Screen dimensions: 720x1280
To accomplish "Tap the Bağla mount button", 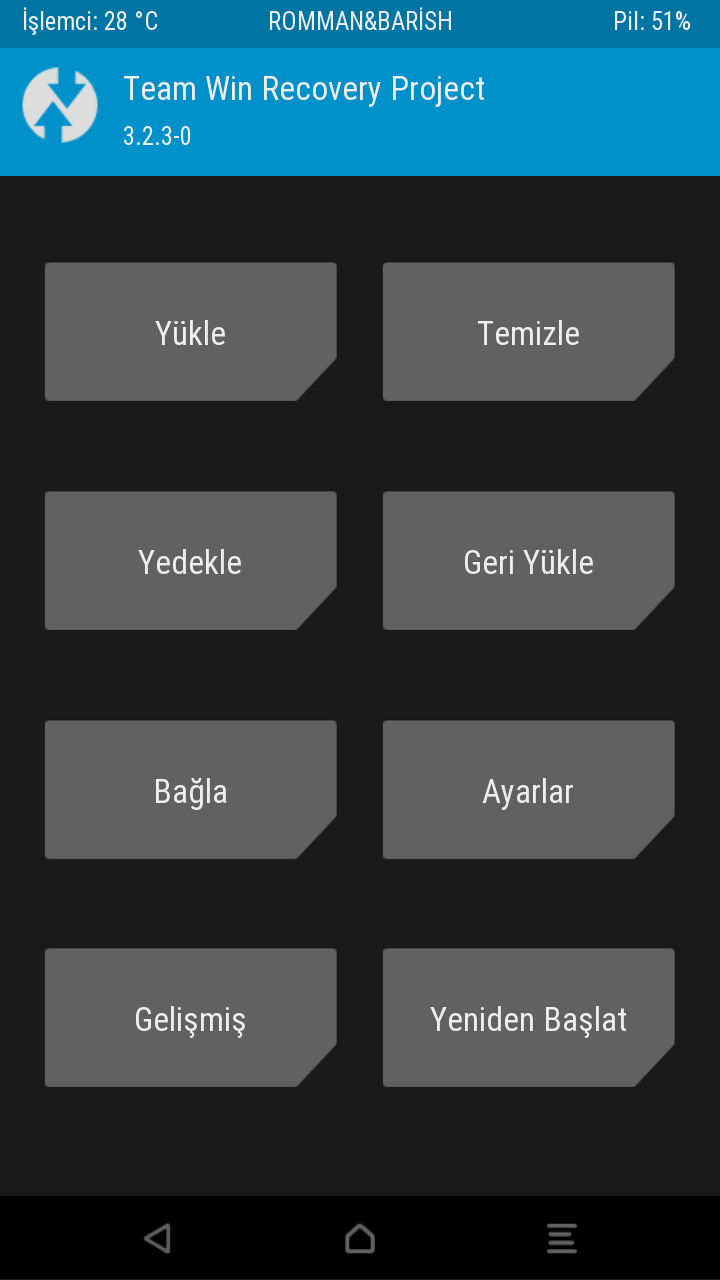I will [190, 790].
